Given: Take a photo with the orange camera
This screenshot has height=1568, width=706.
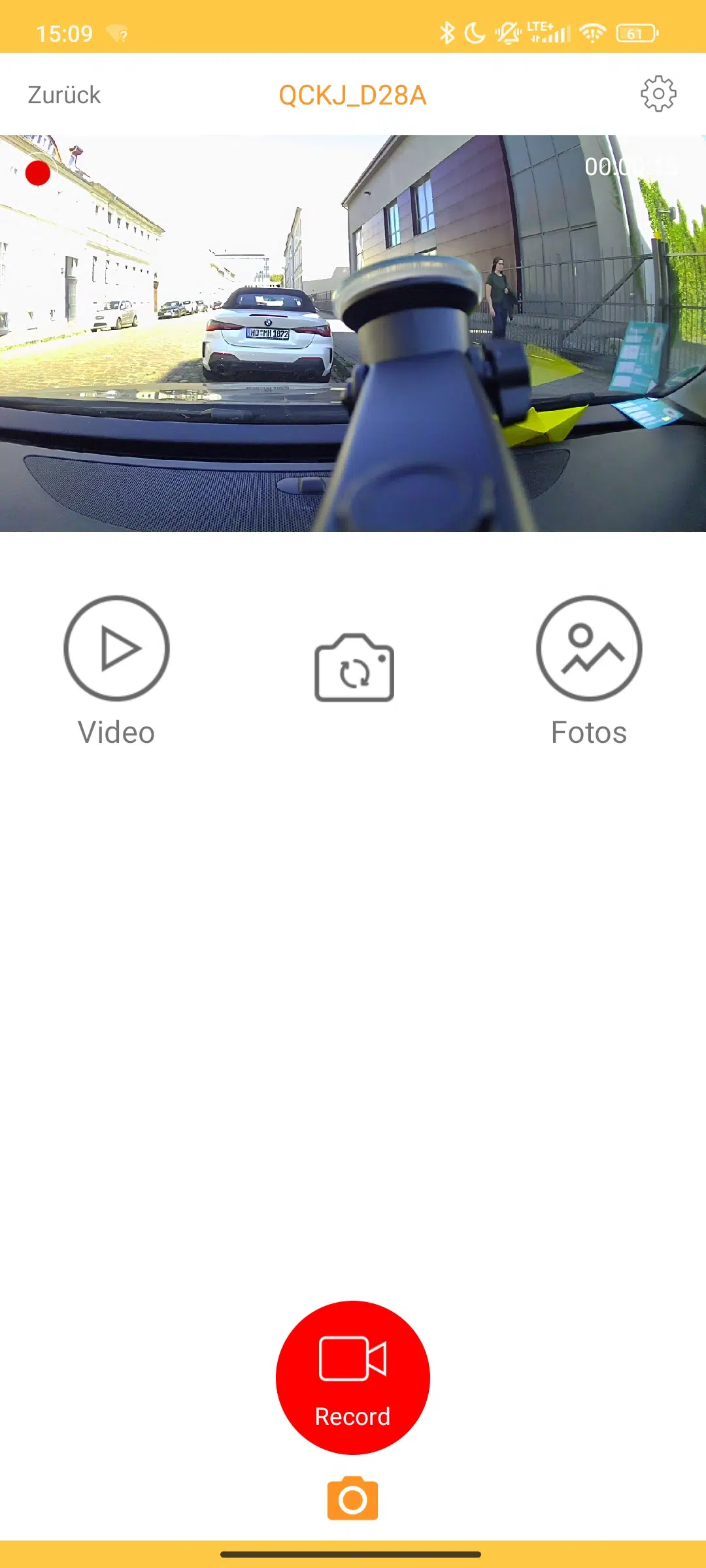Looking at the screenshot, I should 353,1499.
